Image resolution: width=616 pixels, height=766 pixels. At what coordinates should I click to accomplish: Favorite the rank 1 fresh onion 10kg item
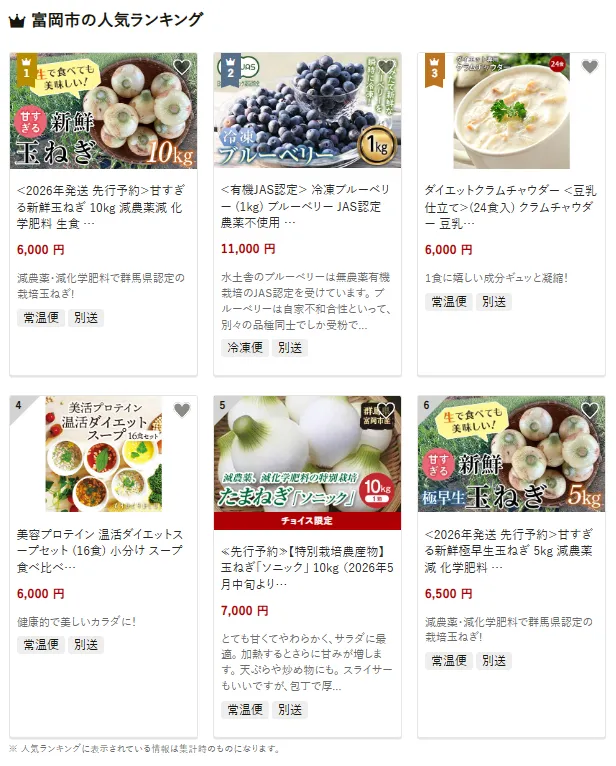pyautogui.click(x=181, y=67)
